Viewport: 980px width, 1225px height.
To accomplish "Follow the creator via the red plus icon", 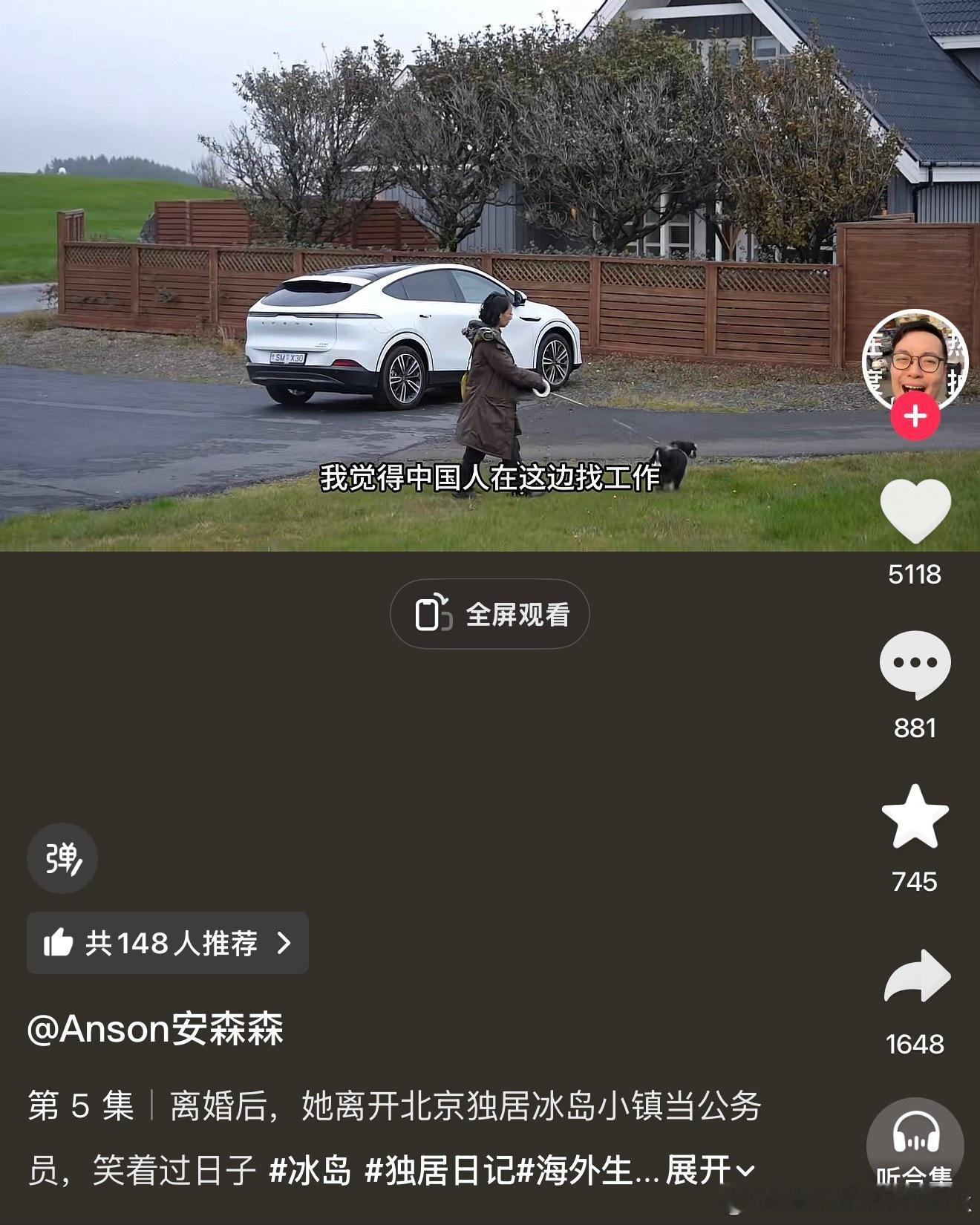I will pos(915,416).
